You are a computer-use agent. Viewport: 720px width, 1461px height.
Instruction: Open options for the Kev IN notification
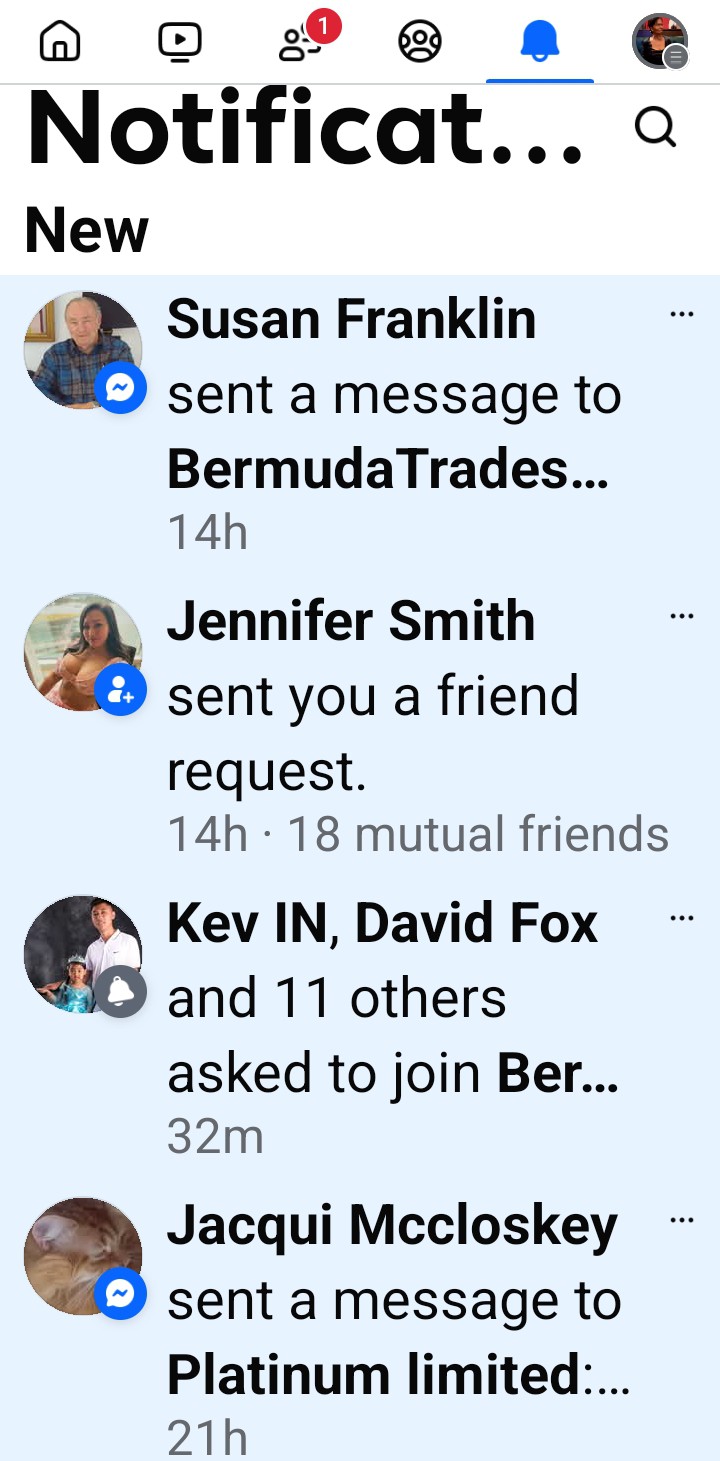[681, 919]
